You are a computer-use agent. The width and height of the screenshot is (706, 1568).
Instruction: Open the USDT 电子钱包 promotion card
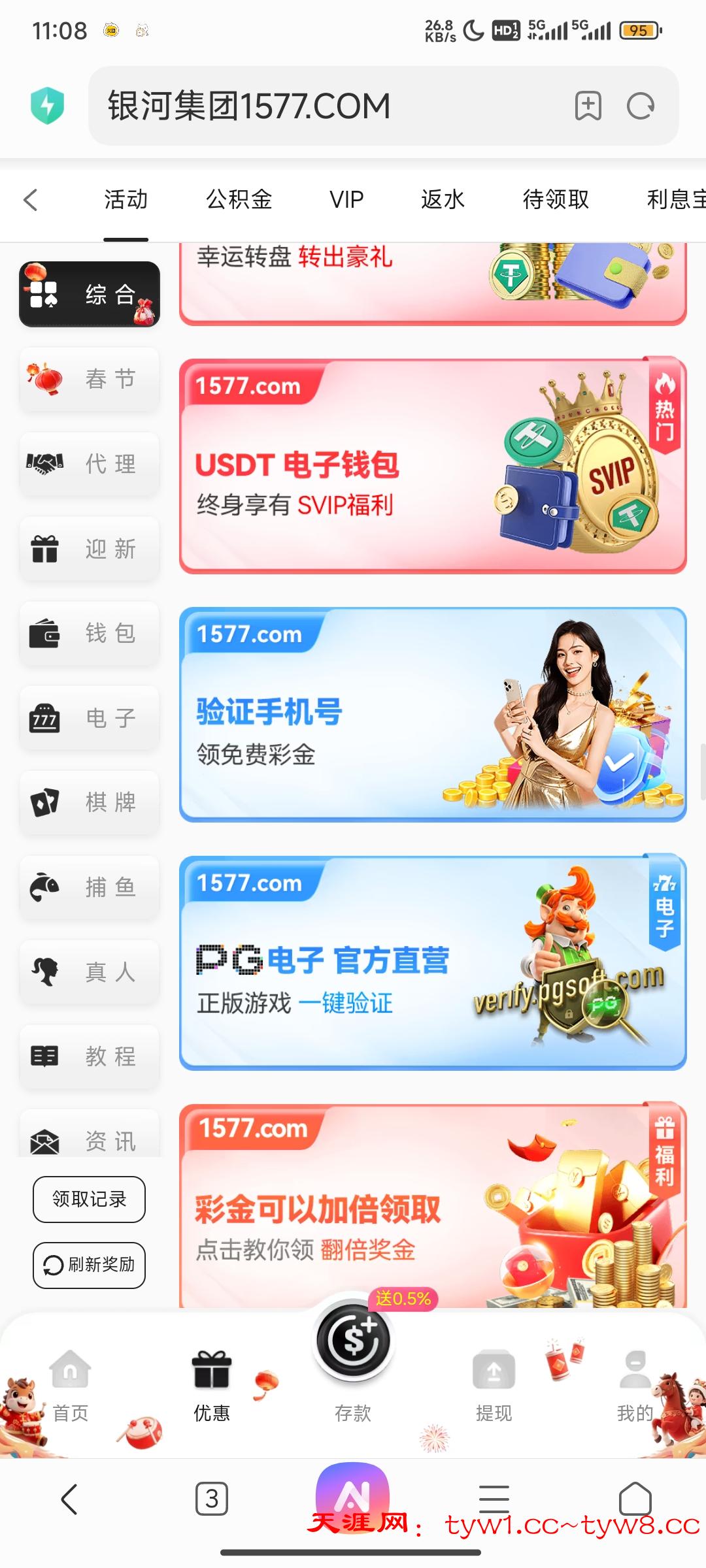coord(432,466)
